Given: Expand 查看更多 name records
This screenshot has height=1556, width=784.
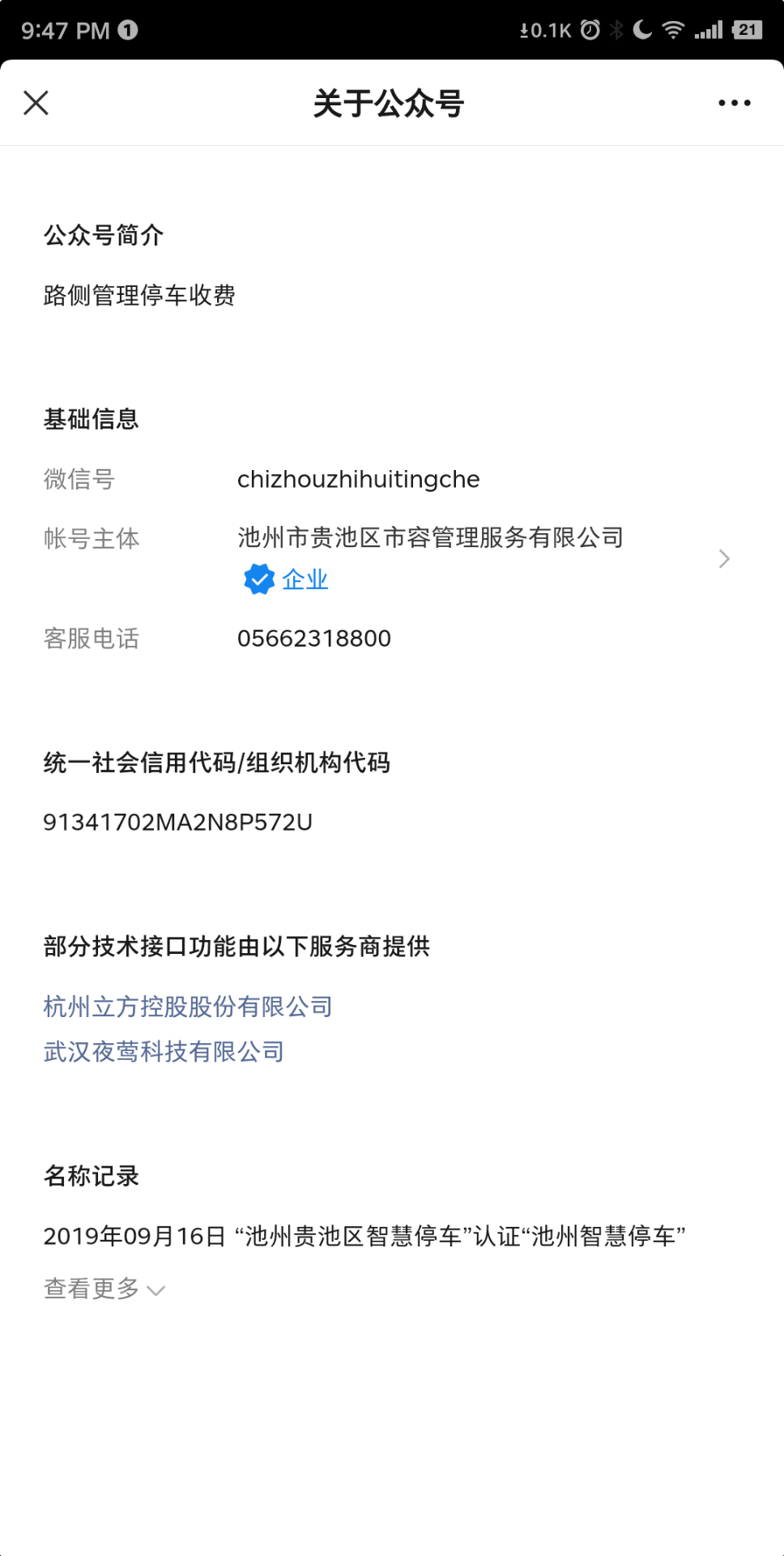Looking at the screenshot, I should (104, 1289).
